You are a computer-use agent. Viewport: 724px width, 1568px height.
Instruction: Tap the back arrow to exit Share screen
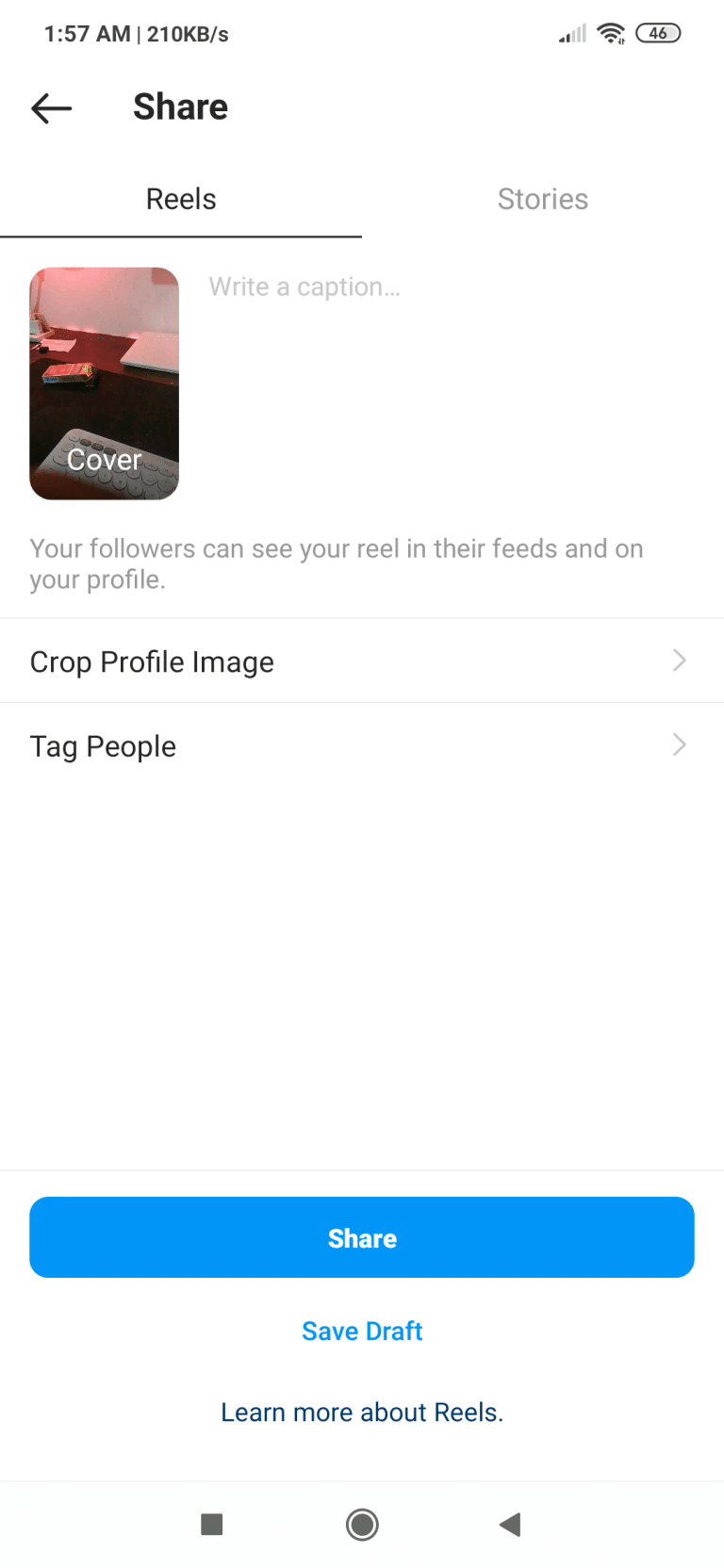coord(50,107)
